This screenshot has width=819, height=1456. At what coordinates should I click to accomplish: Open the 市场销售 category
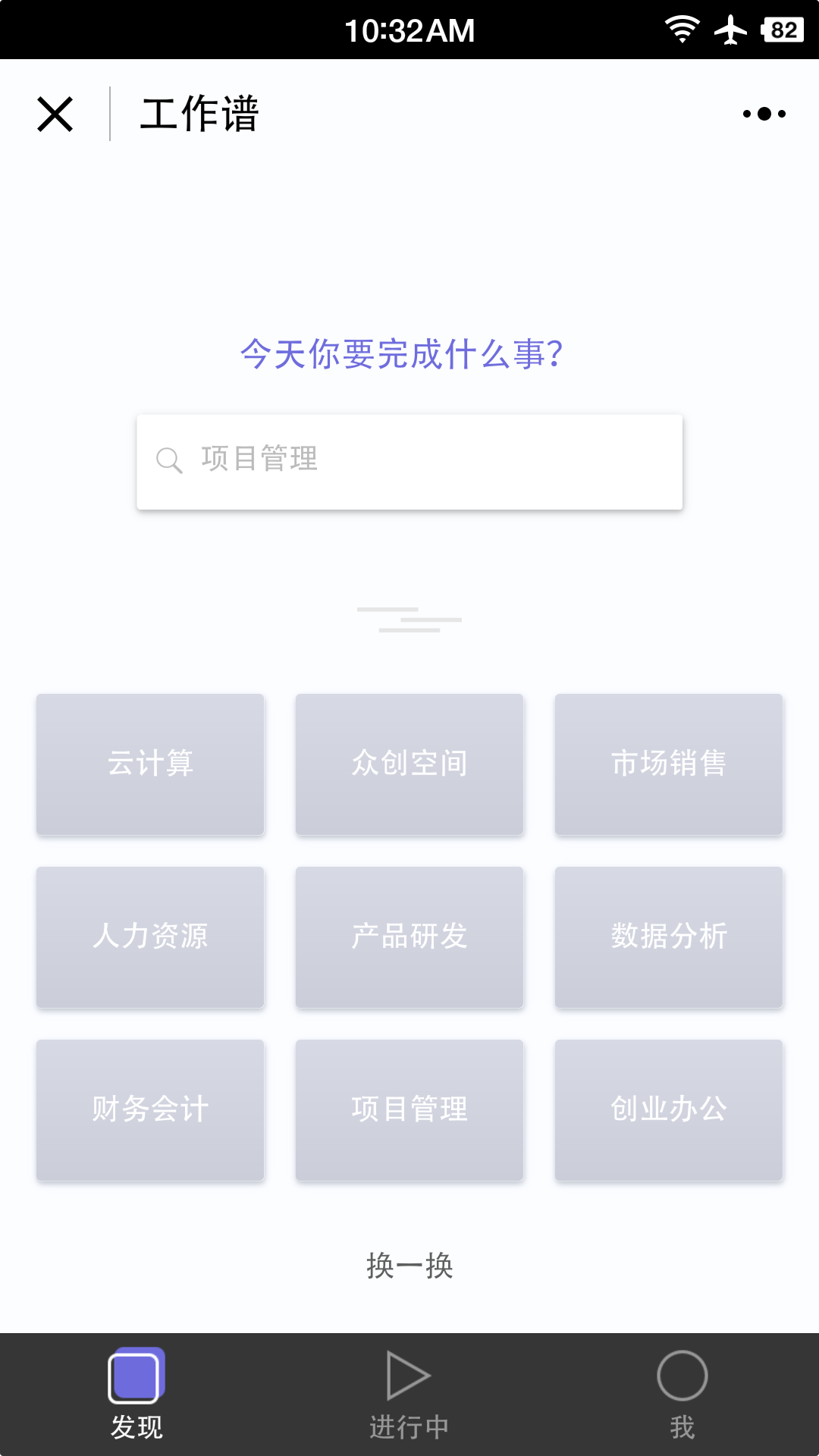point(669,764)
